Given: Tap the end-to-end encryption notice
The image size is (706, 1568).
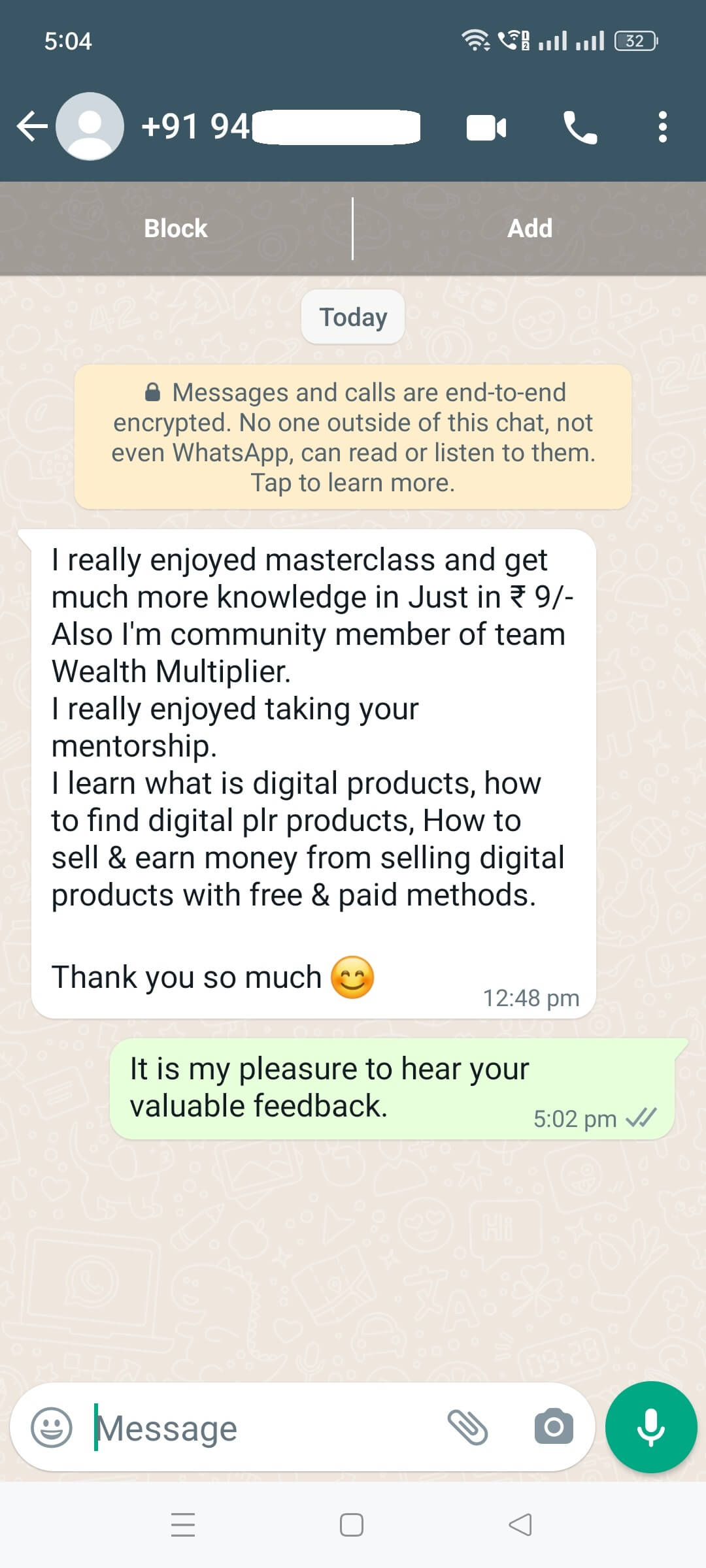Looking at the screenshot, I should point(353,437).
